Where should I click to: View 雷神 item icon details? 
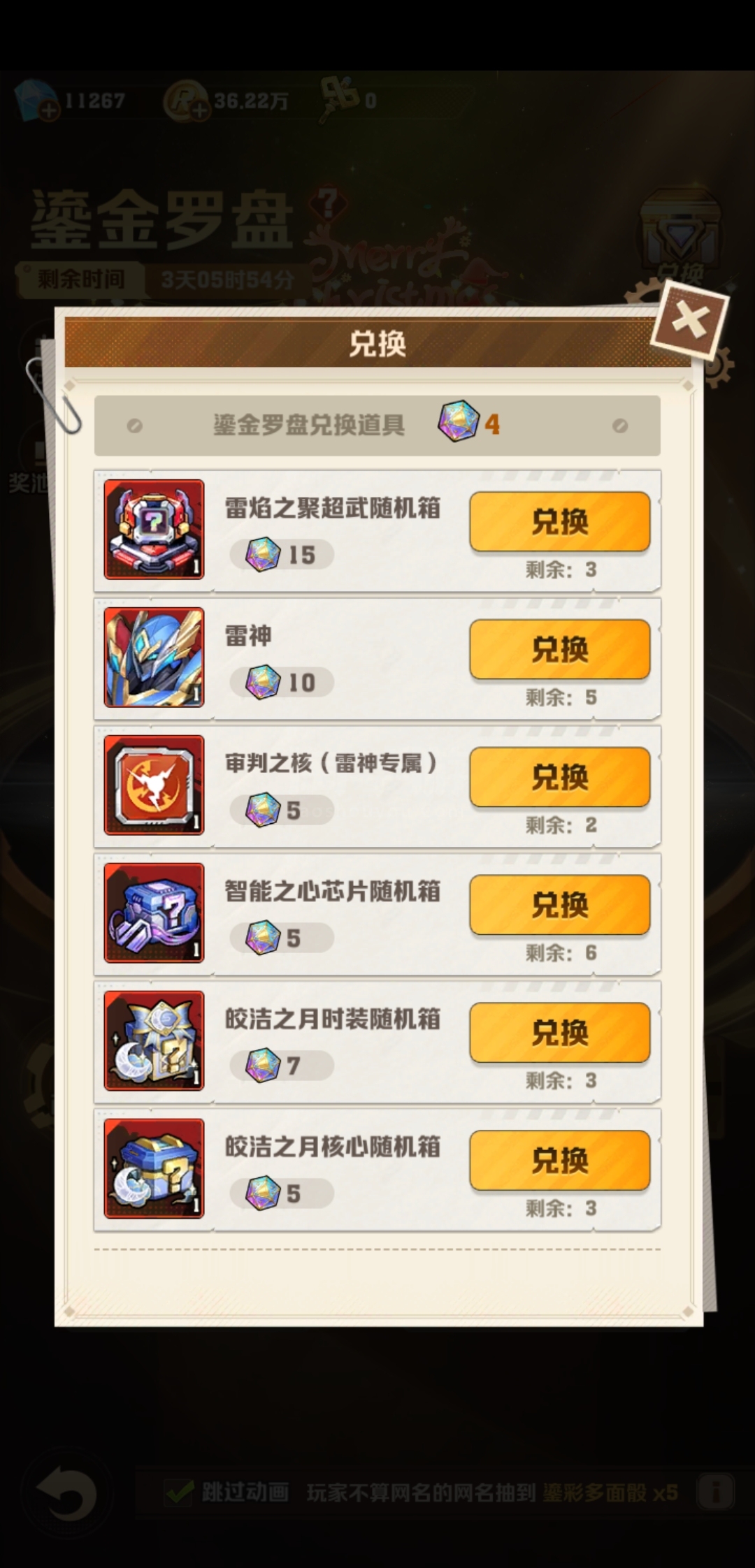154,657
